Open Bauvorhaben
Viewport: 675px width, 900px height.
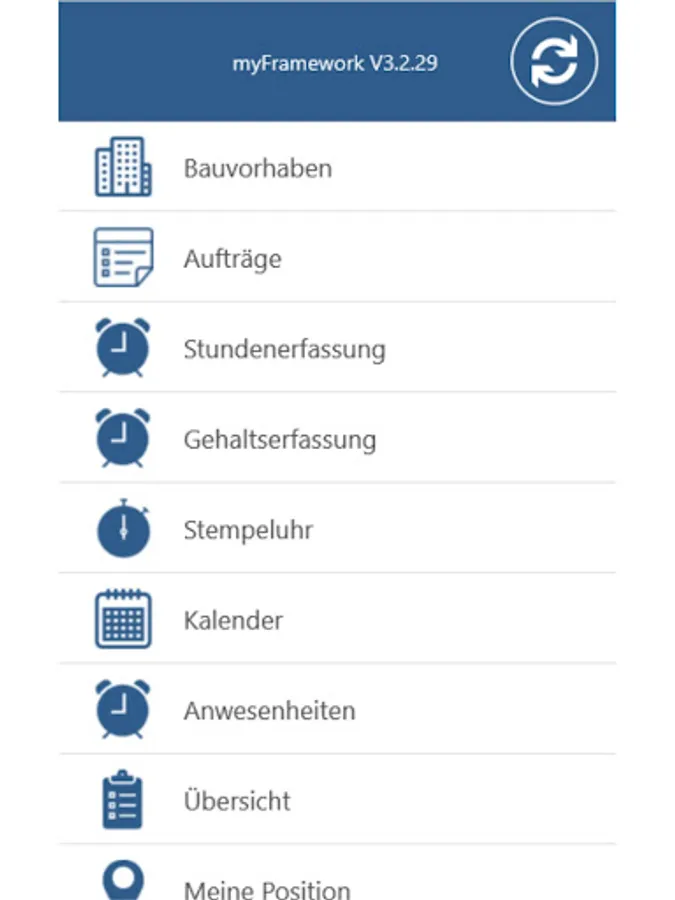coord(337,167)
